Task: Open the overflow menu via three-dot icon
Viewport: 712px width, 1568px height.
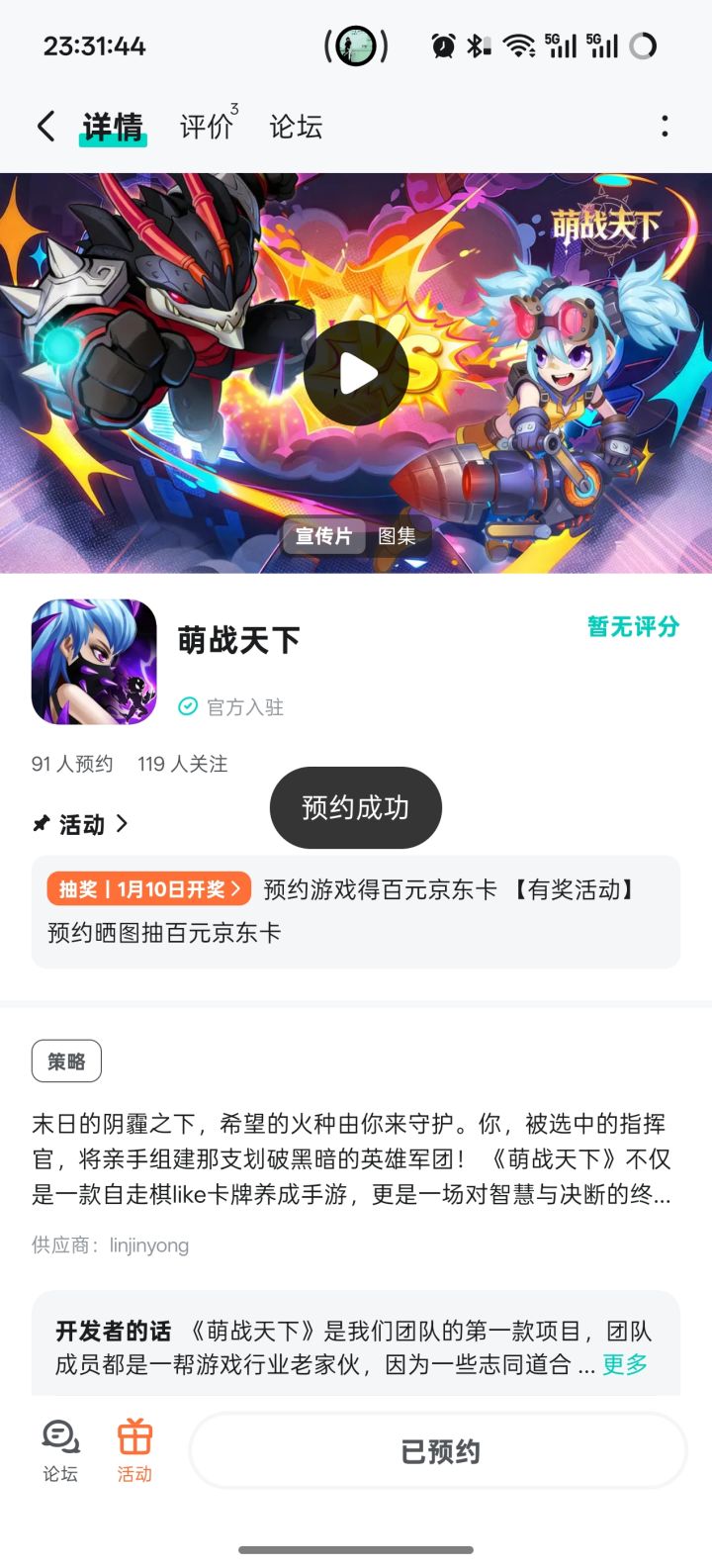Action: 666,127
